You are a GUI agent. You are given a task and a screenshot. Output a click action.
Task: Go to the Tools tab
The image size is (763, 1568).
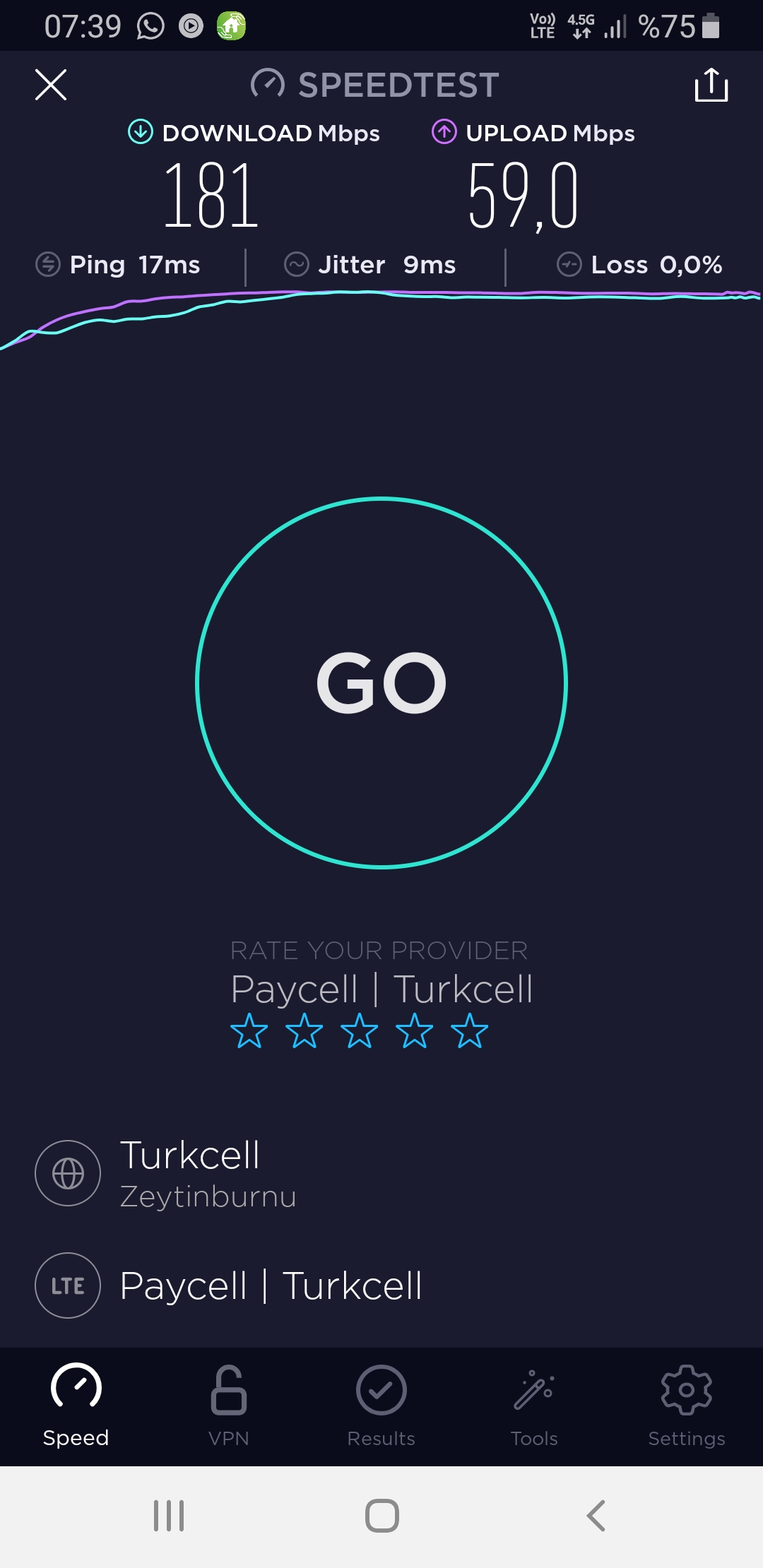[534, 1406]
